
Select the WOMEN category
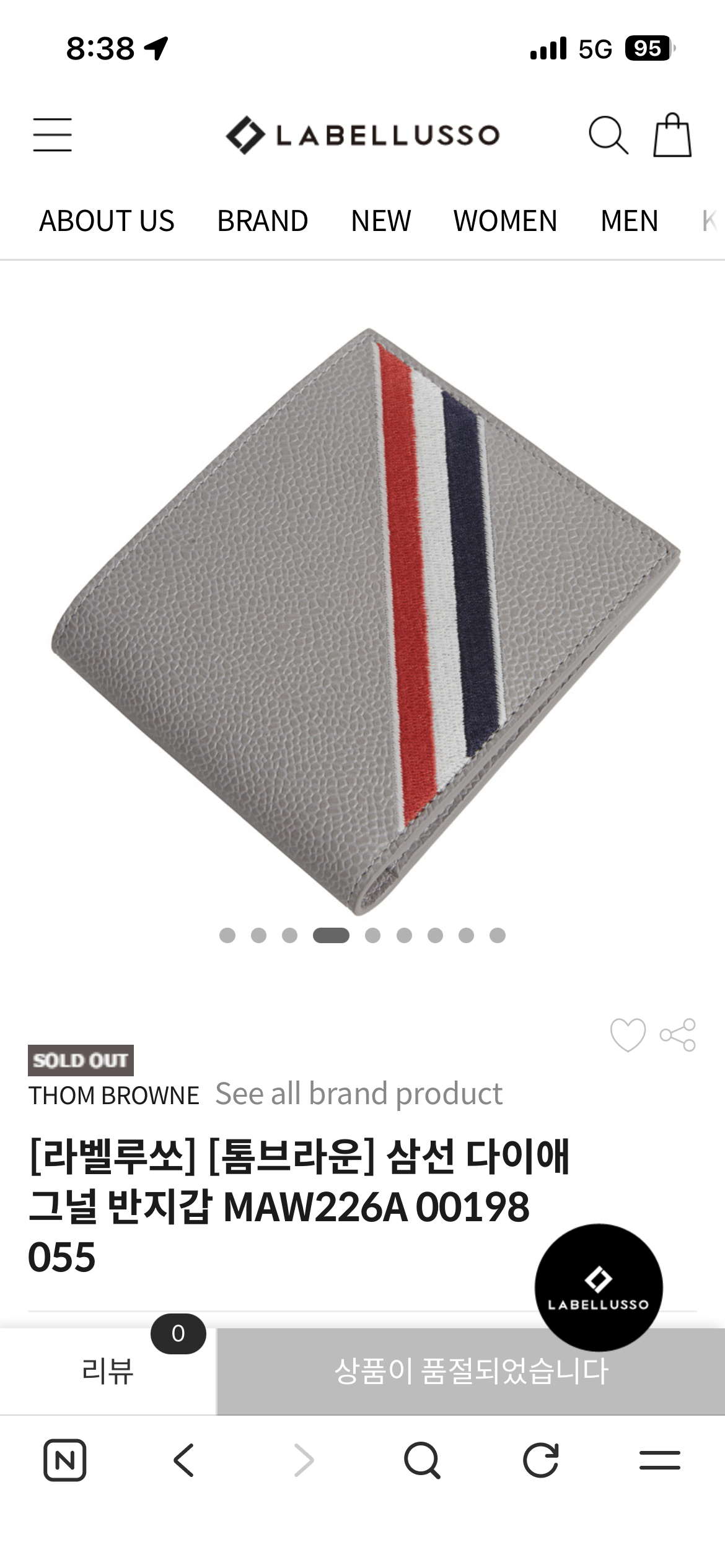click(x=505, y=221)
